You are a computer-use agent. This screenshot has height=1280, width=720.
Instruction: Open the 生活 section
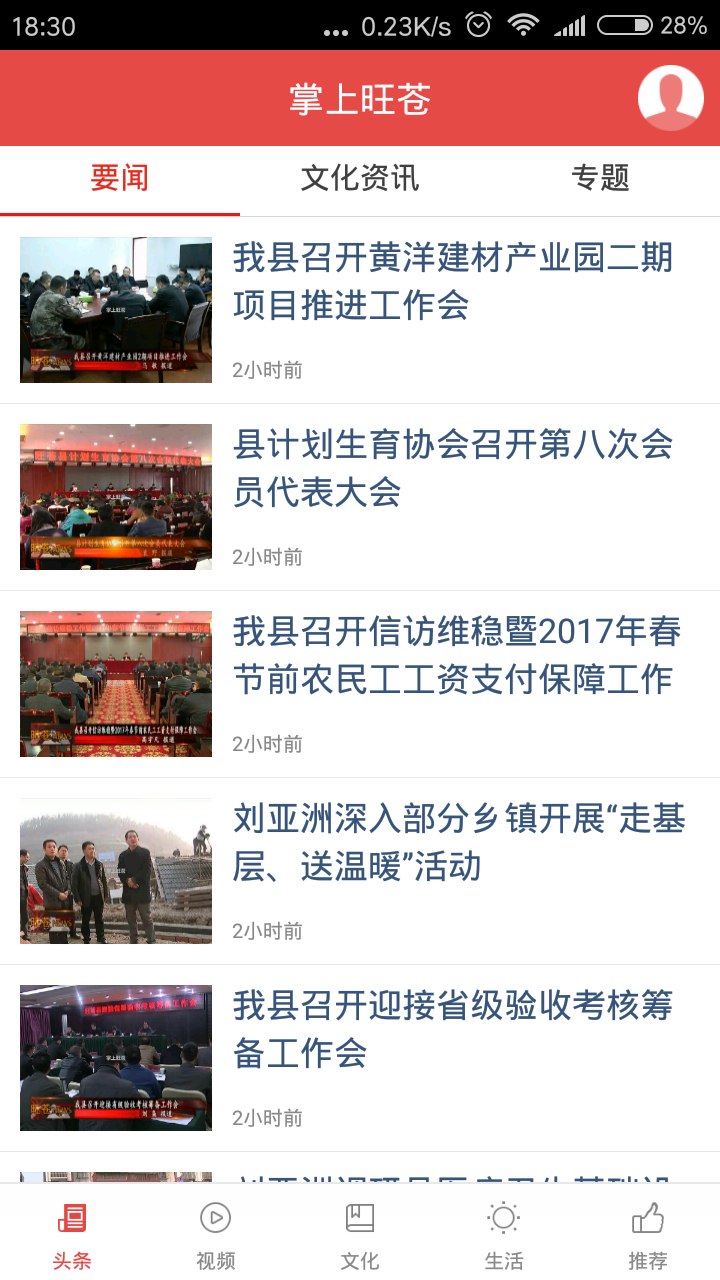(x=504, y=1234)
